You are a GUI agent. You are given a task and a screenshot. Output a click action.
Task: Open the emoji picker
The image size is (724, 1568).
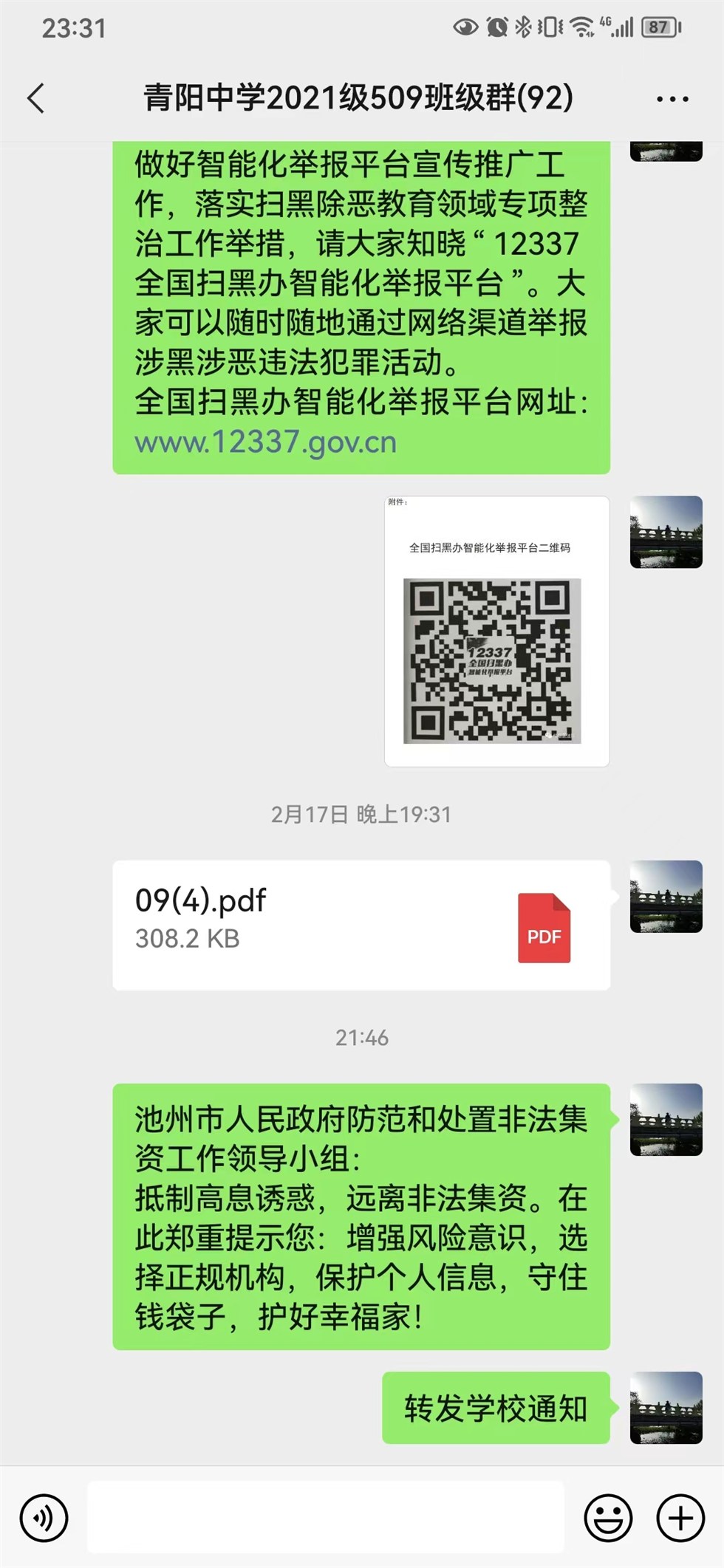[x=608, y=1519]
